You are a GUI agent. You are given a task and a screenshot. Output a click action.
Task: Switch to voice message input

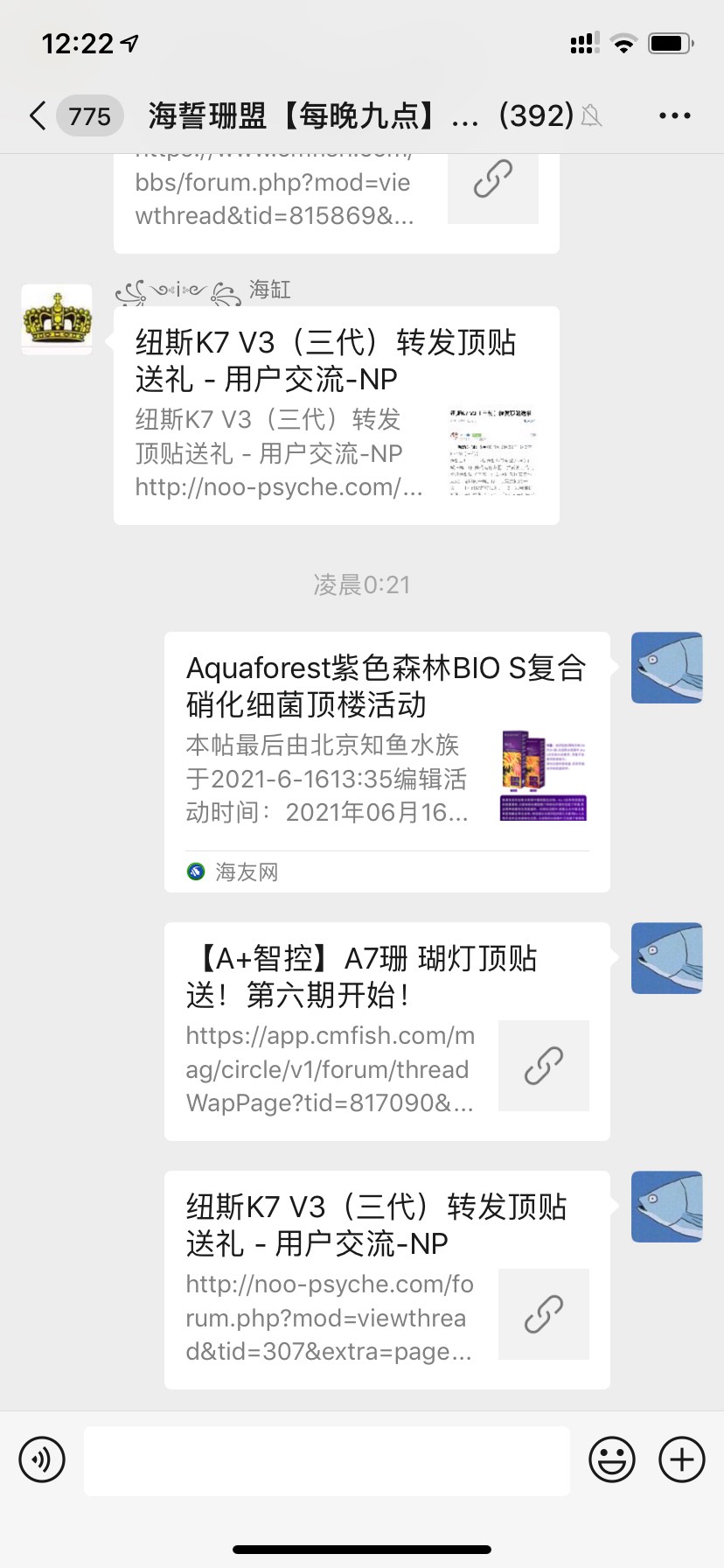pyautogui.click(x=42, y=1459)
